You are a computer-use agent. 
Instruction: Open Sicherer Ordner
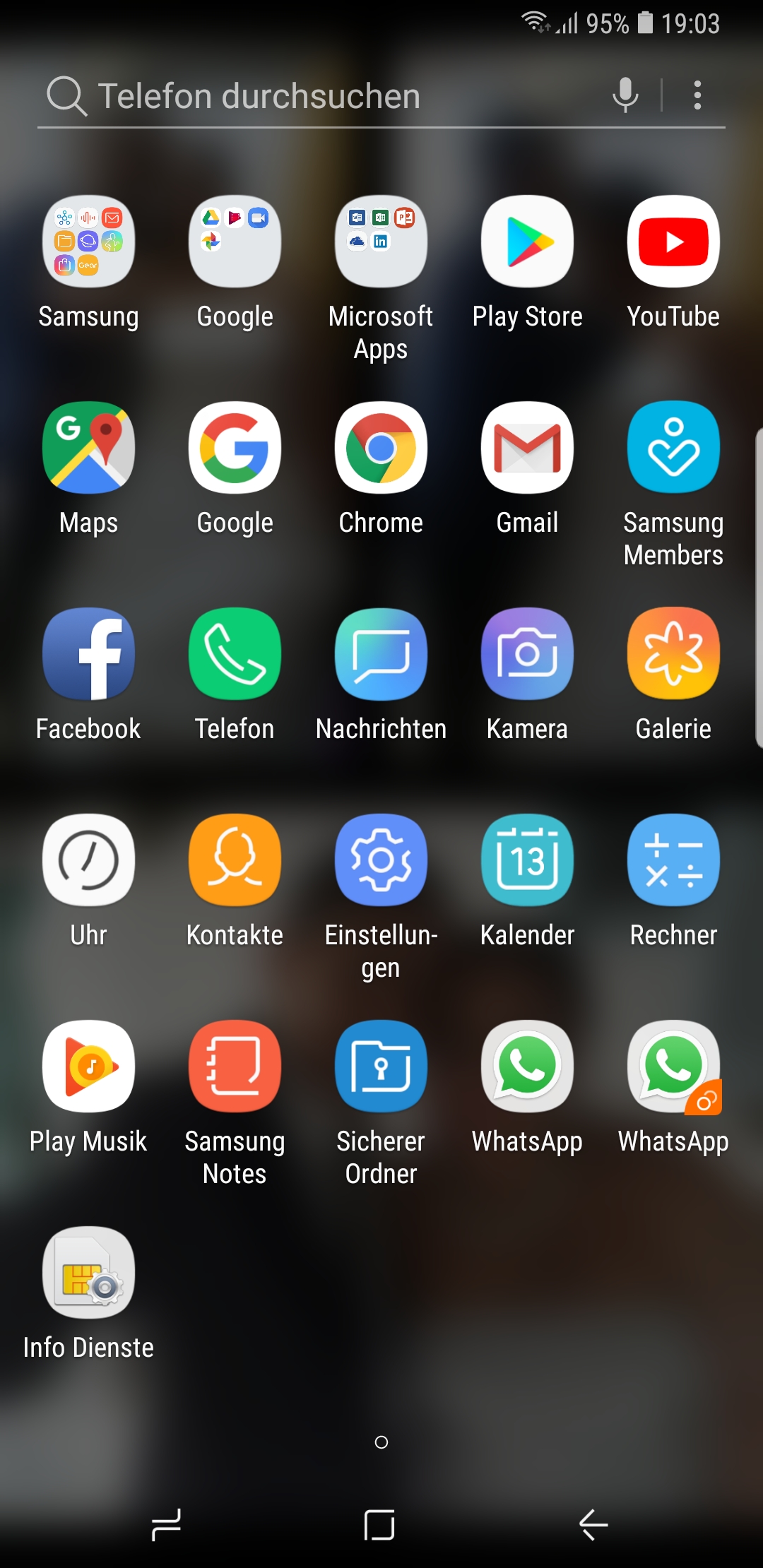click(x=381, y=1067)
